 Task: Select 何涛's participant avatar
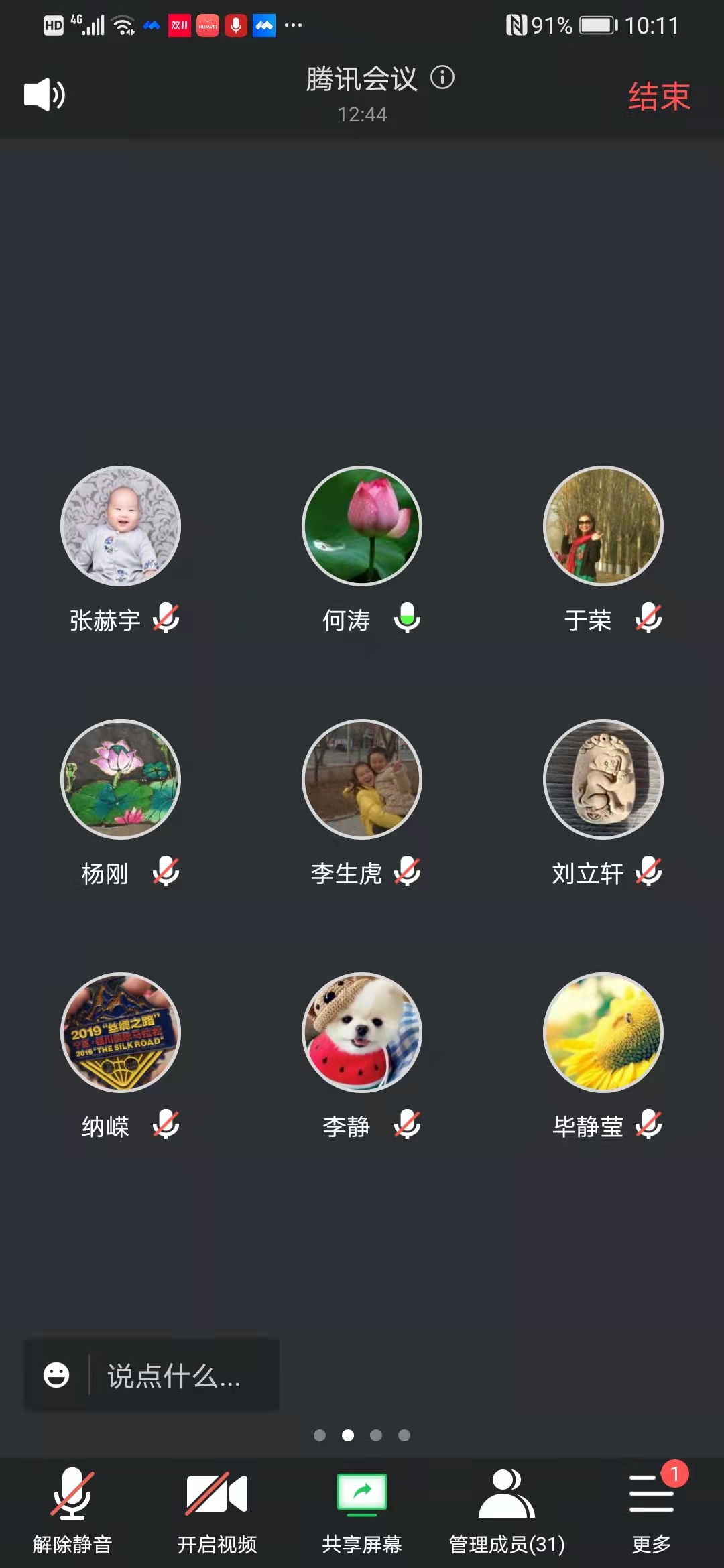pyautogui.click(x=362, y=526)
